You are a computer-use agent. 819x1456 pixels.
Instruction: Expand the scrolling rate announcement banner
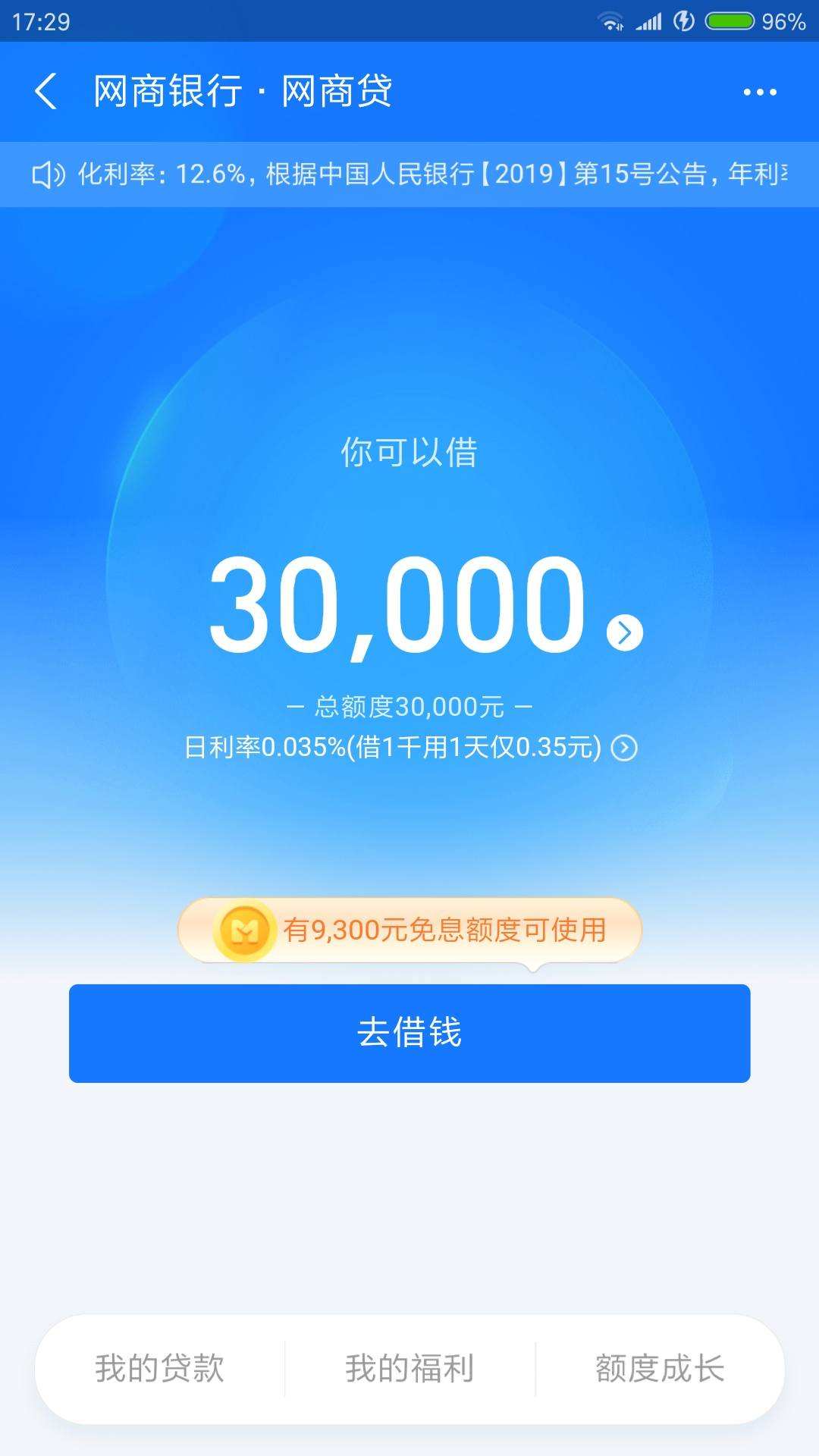(x=409, y=174)
